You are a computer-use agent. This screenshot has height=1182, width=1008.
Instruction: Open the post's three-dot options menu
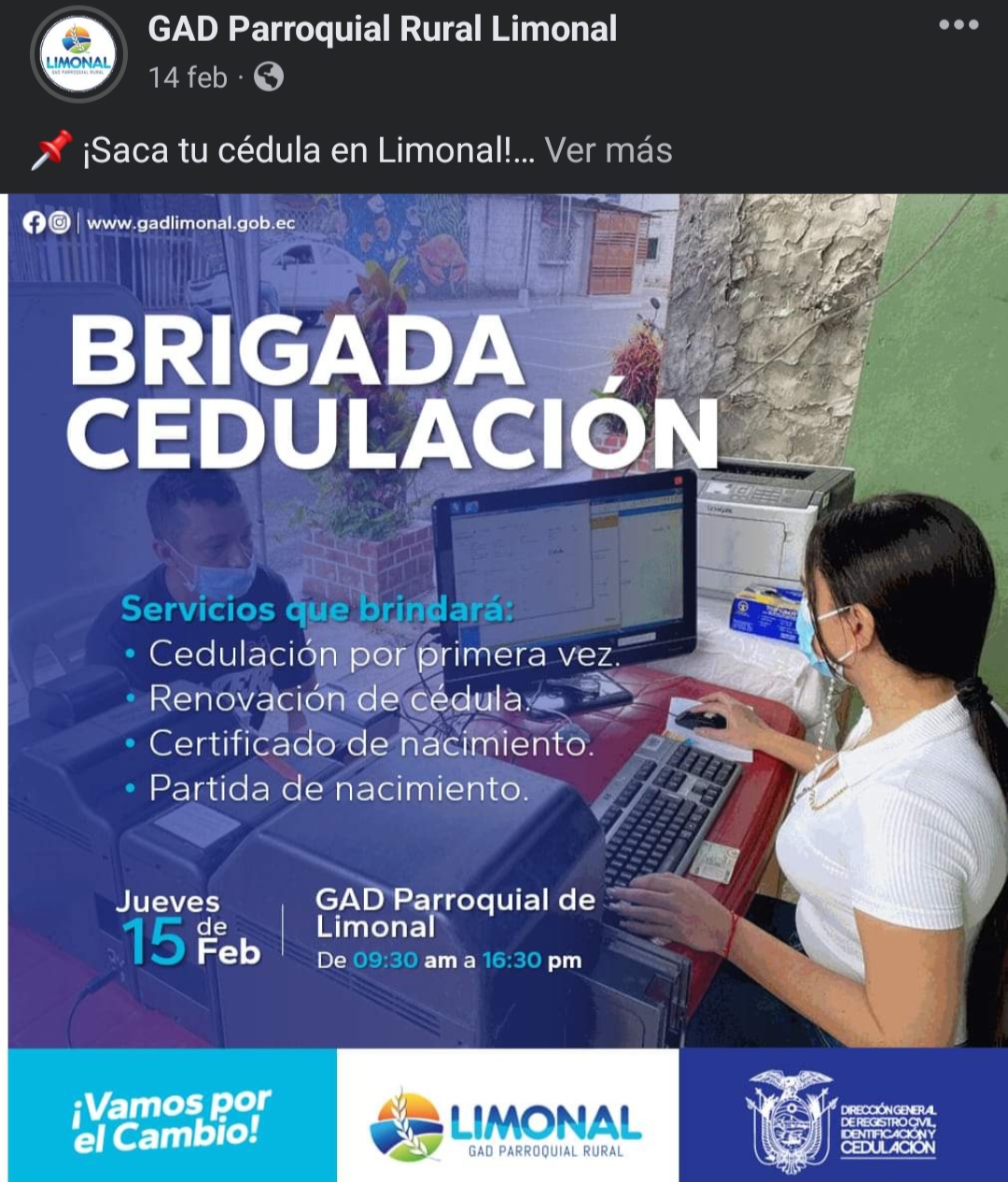click(959, 25)
